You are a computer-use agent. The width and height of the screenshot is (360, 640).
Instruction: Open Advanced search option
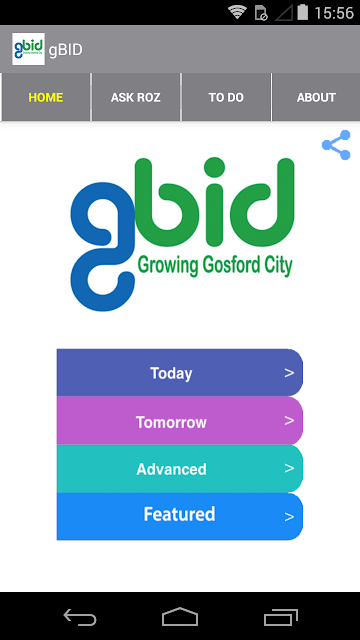point(180,469)
